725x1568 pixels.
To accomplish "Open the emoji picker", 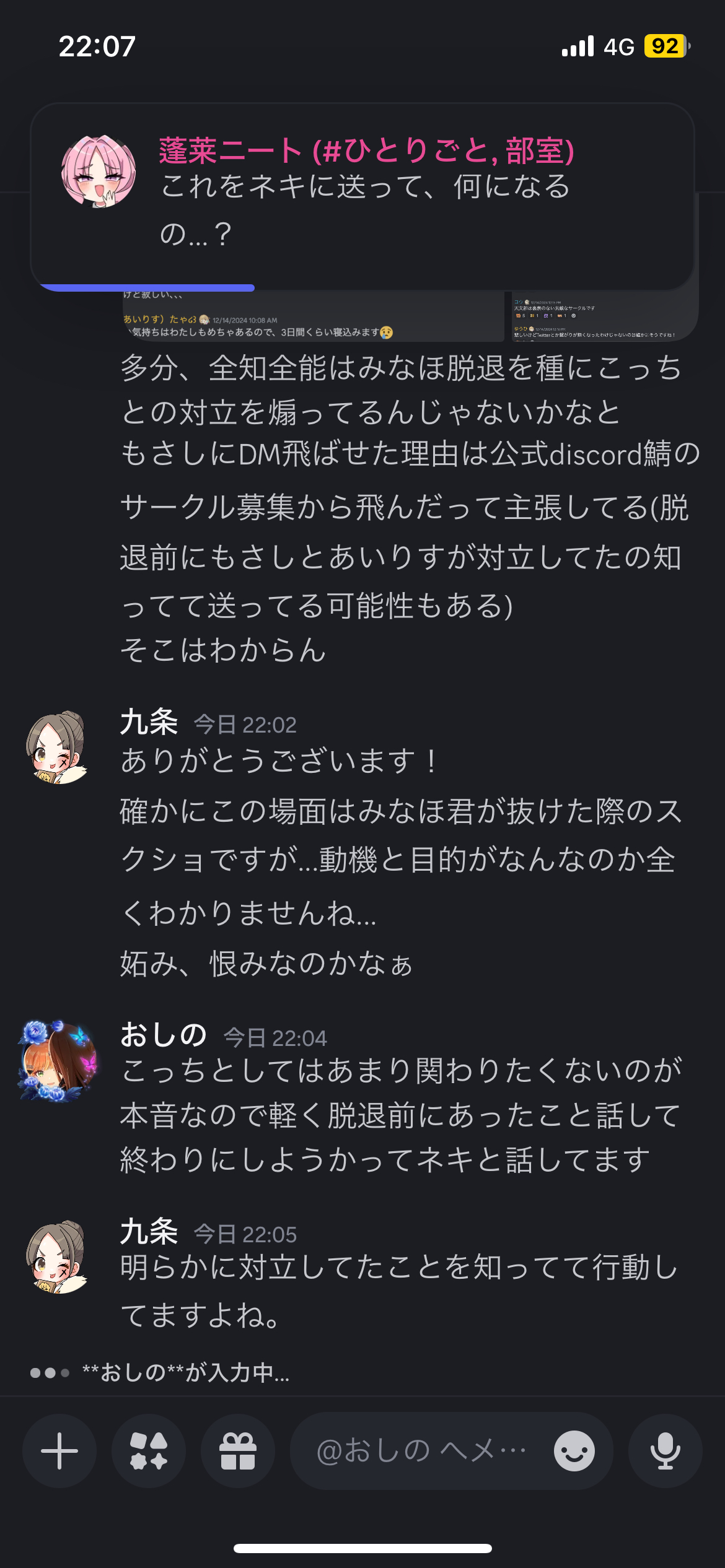I will [574, 1451].
